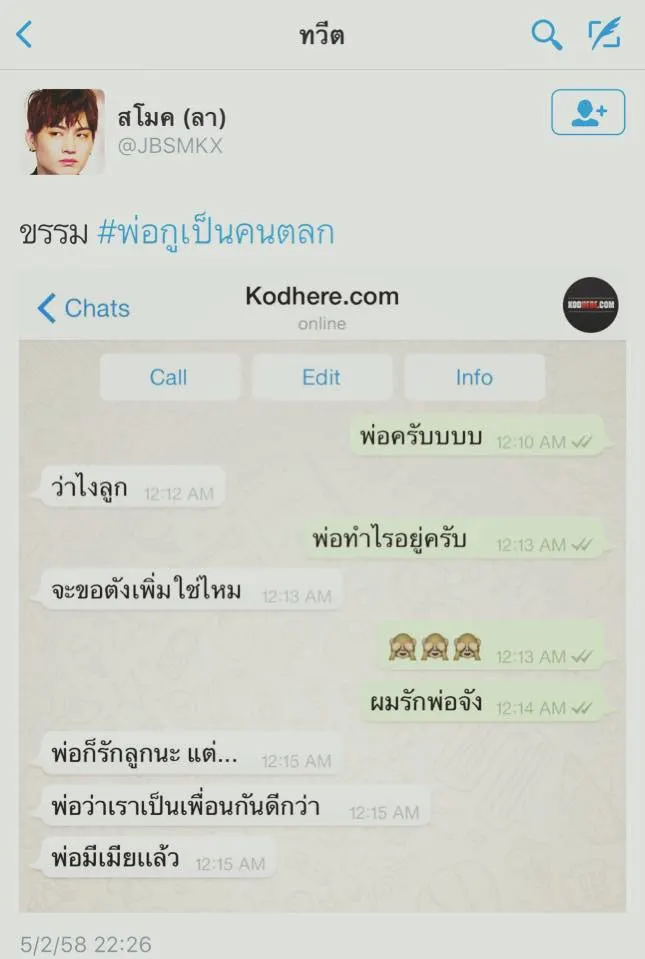Open the profile picture of @JBSMKX
The width and height of the screenshot is (645, 959).
point(64,132)
